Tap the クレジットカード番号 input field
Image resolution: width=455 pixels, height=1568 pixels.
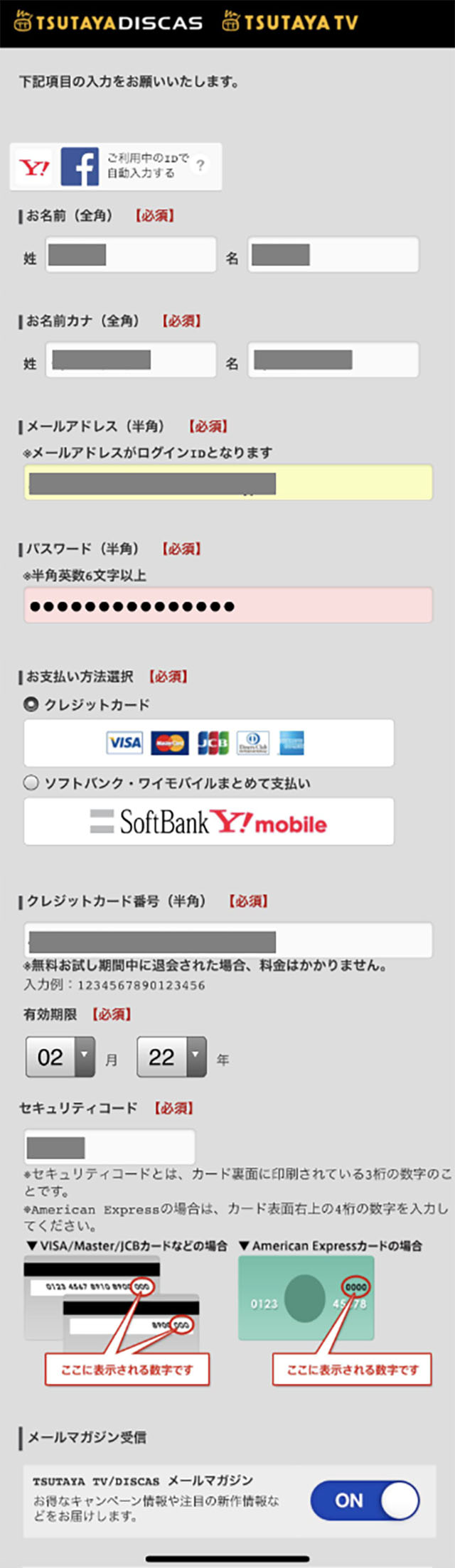click(228, 941)
